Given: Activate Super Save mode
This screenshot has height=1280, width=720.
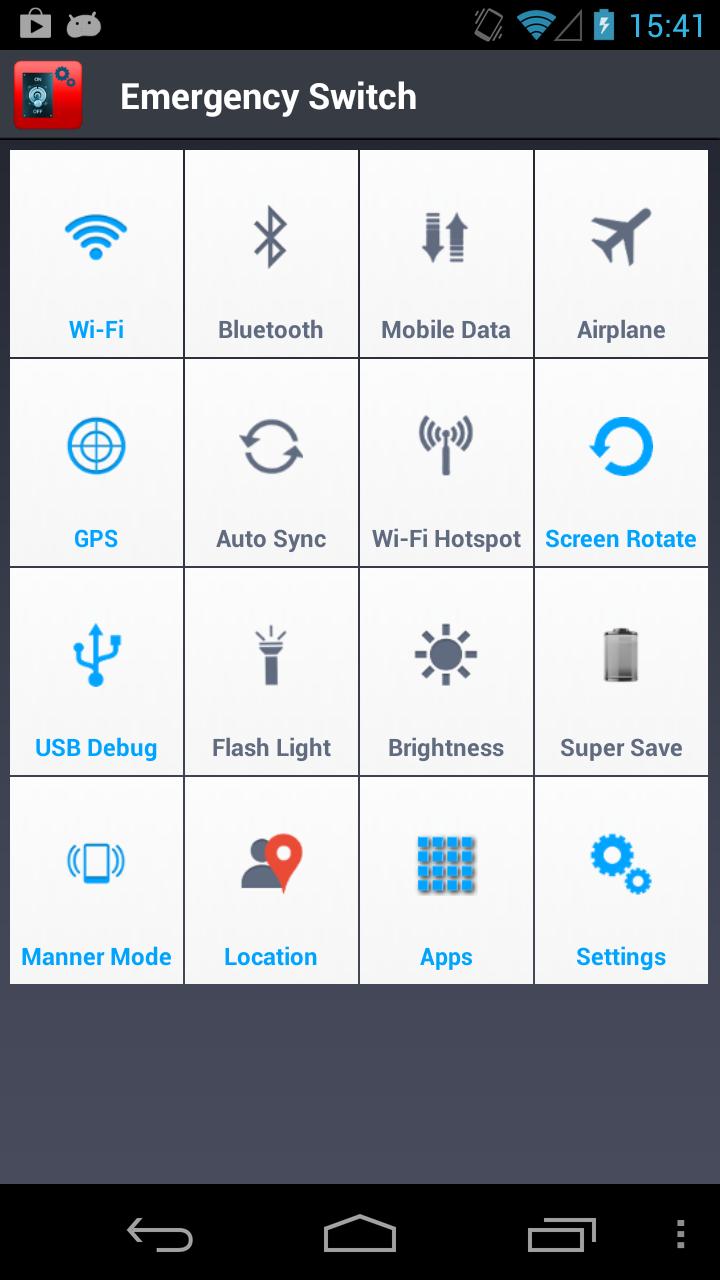Looking at the screenshot, I should (621, 672).
